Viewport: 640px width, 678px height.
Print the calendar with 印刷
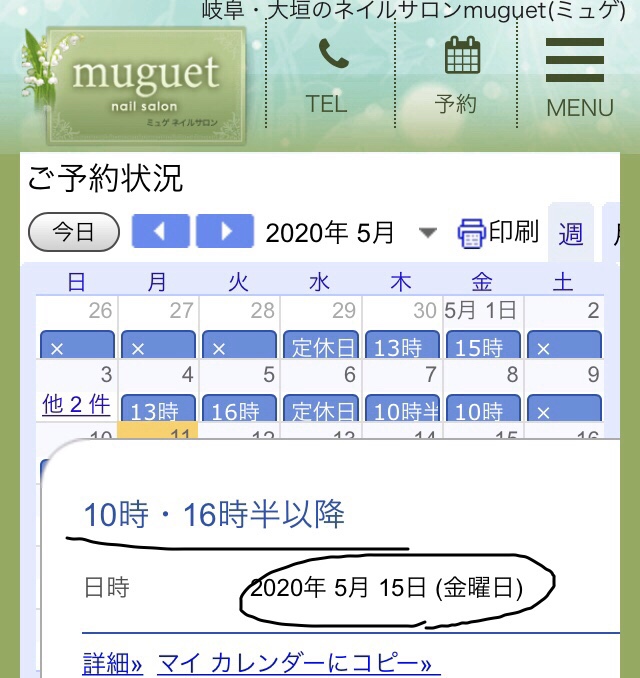pyautogui.click(x=498, y=233)
